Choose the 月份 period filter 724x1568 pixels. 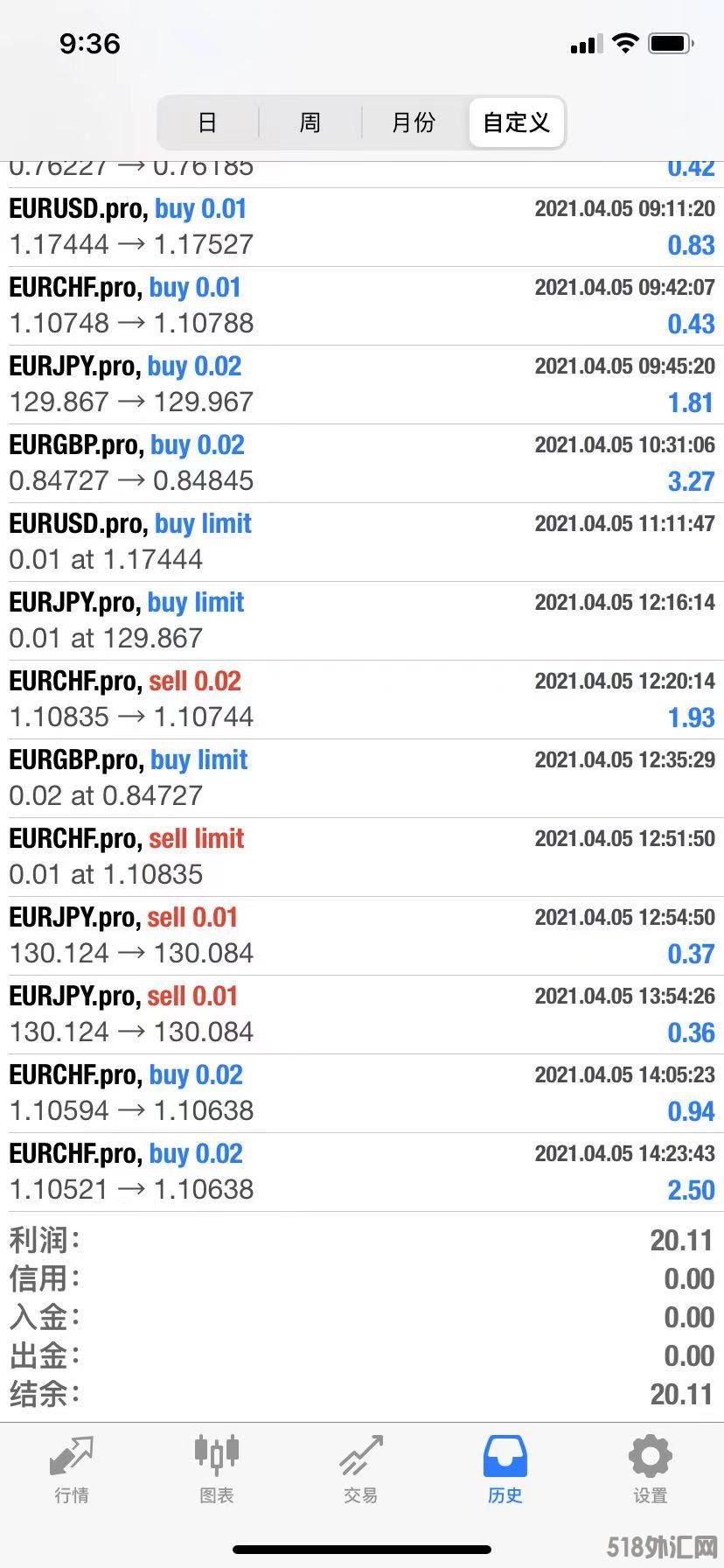[x=414, y=122]
